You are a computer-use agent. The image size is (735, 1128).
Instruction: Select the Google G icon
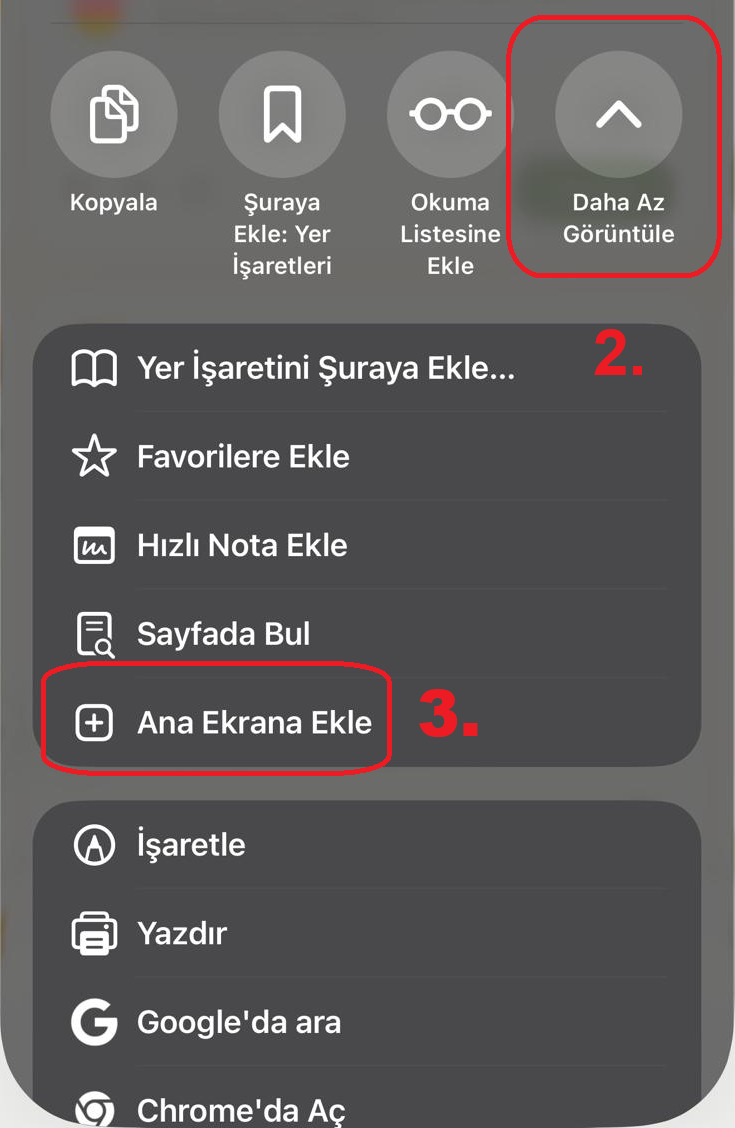click(95, 1022)
